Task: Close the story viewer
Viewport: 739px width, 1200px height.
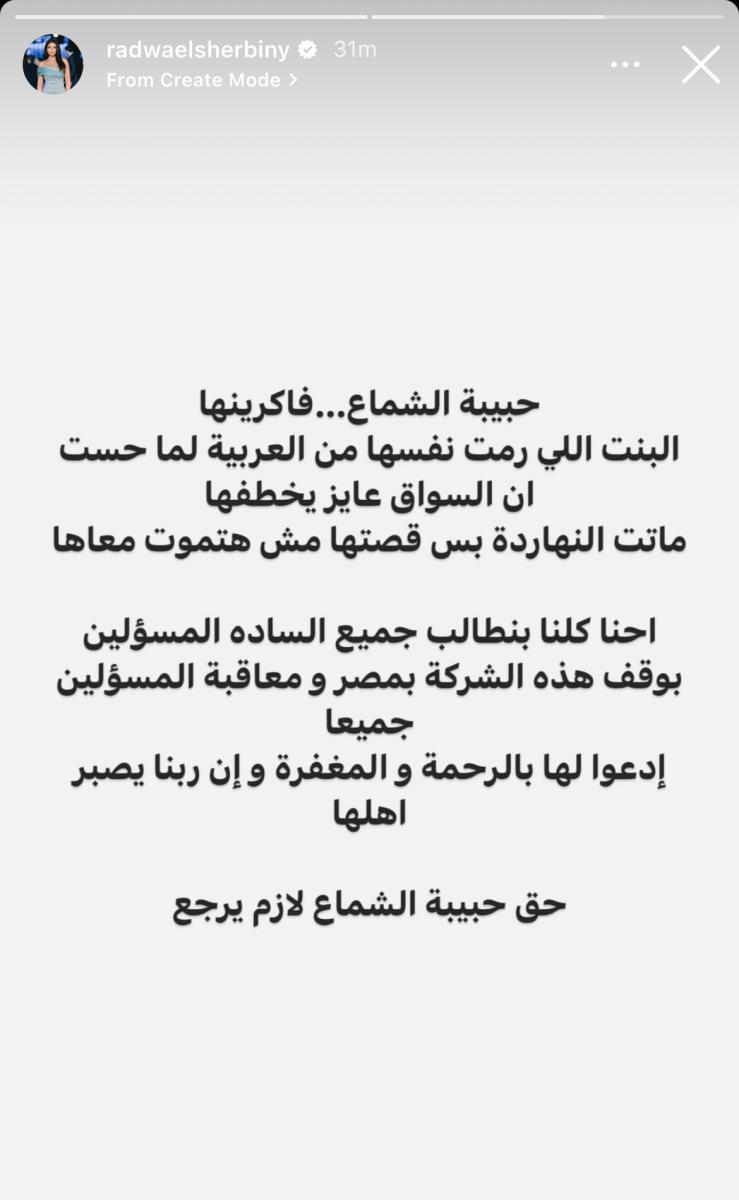Action: pos(701,64)
